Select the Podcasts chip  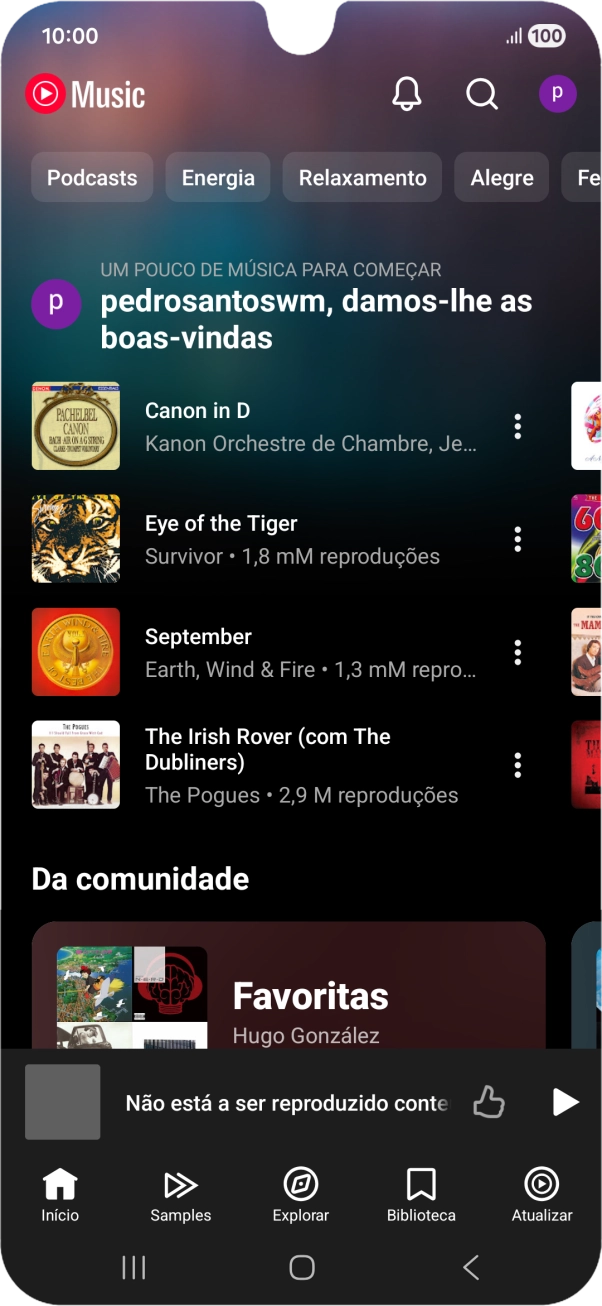tap(92, 178)
